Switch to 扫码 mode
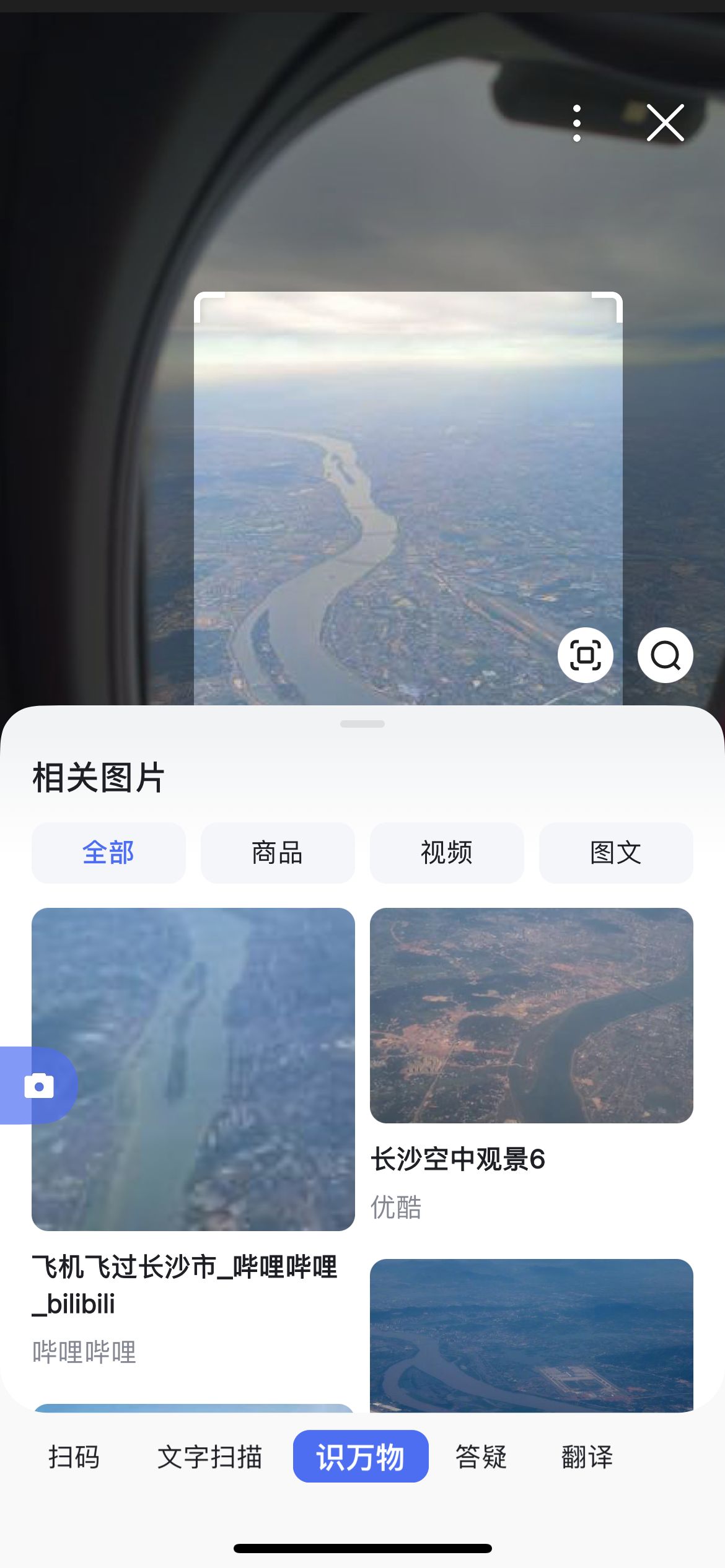 [74, 1457]
